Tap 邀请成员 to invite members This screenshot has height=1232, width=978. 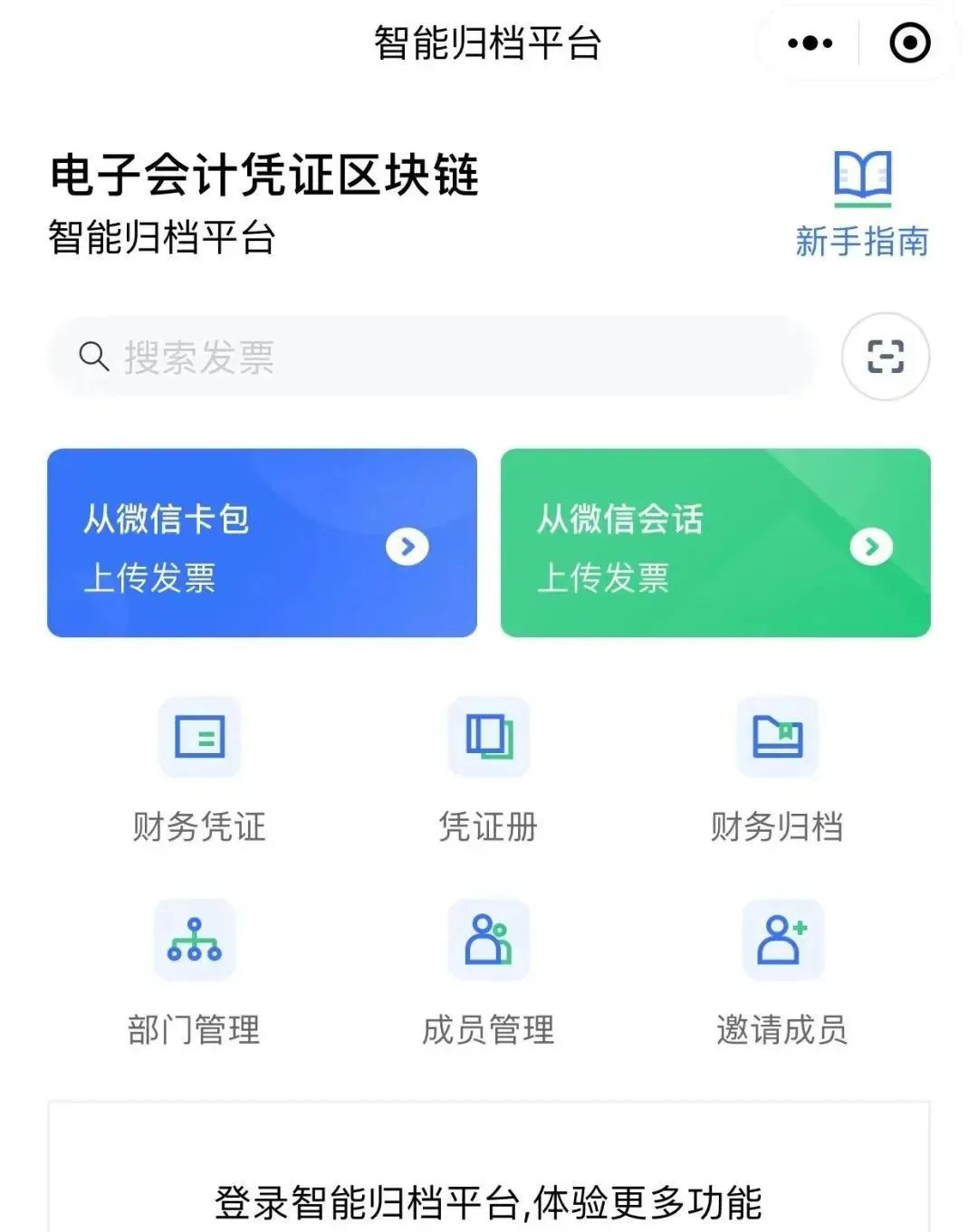coord(782,973)
